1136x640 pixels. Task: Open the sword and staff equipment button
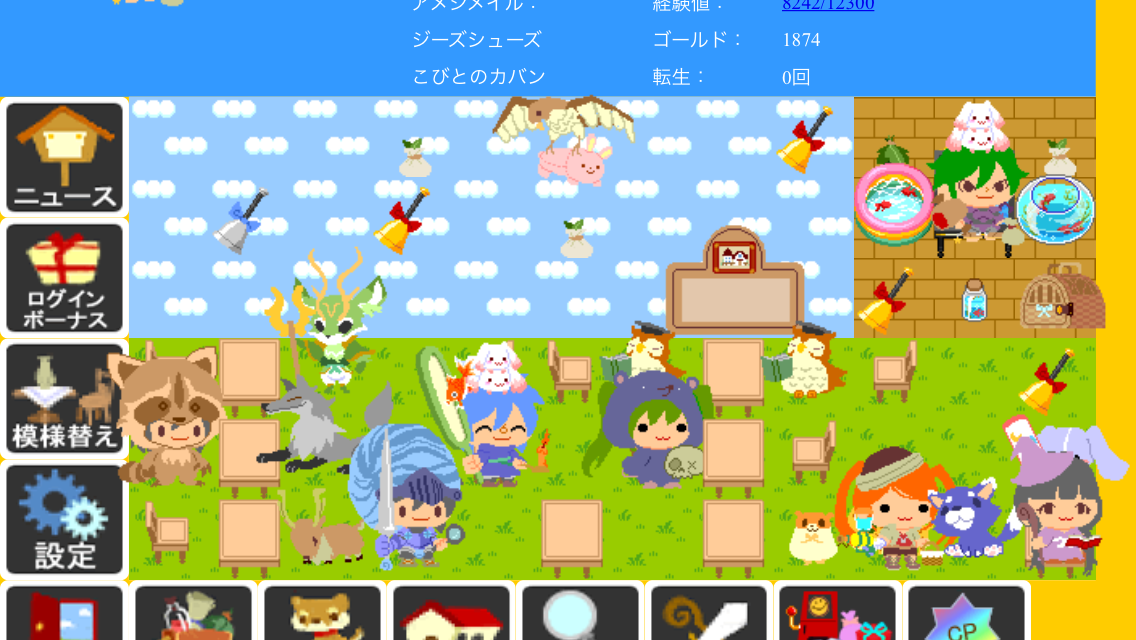pos(709,612)
